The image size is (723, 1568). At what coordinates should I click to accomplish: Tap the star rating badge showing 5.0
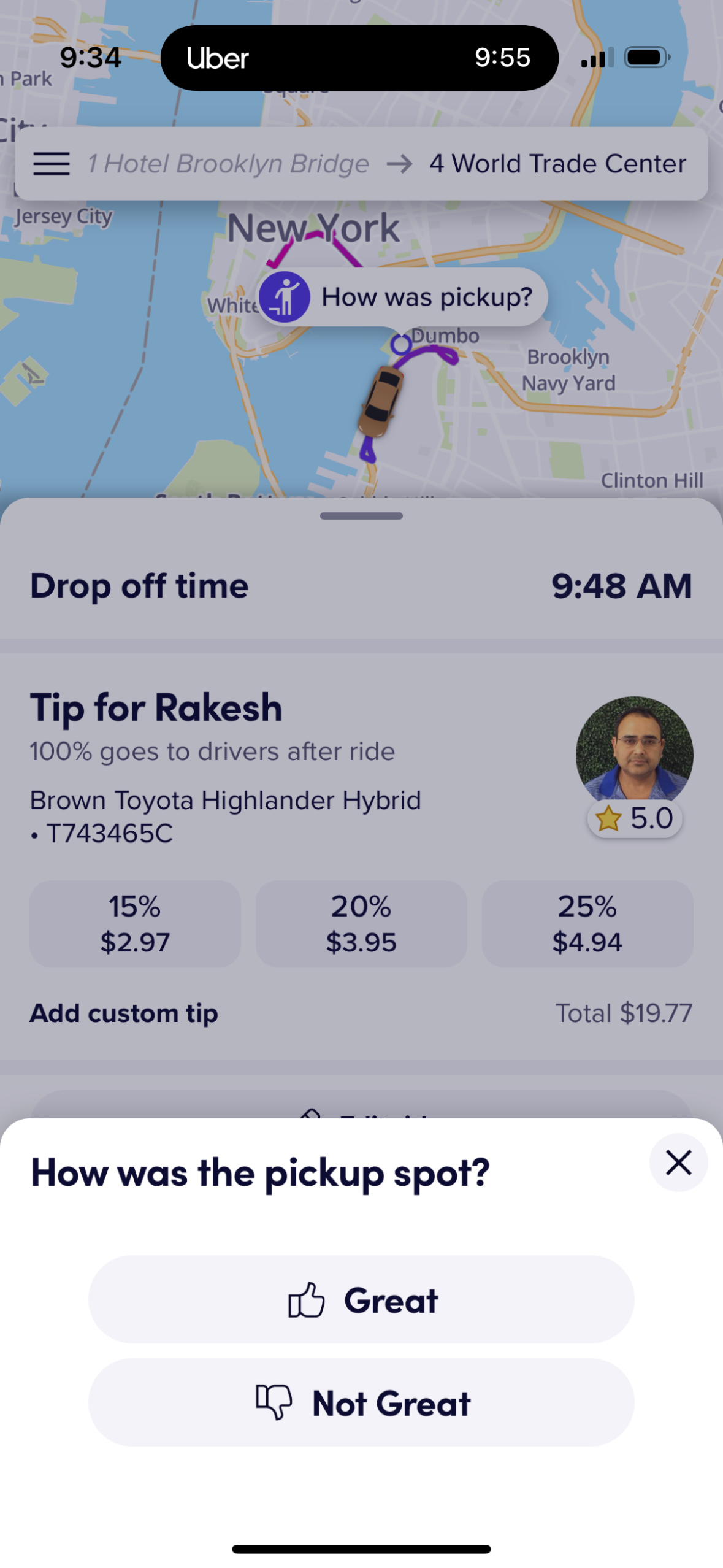[635, 817]
